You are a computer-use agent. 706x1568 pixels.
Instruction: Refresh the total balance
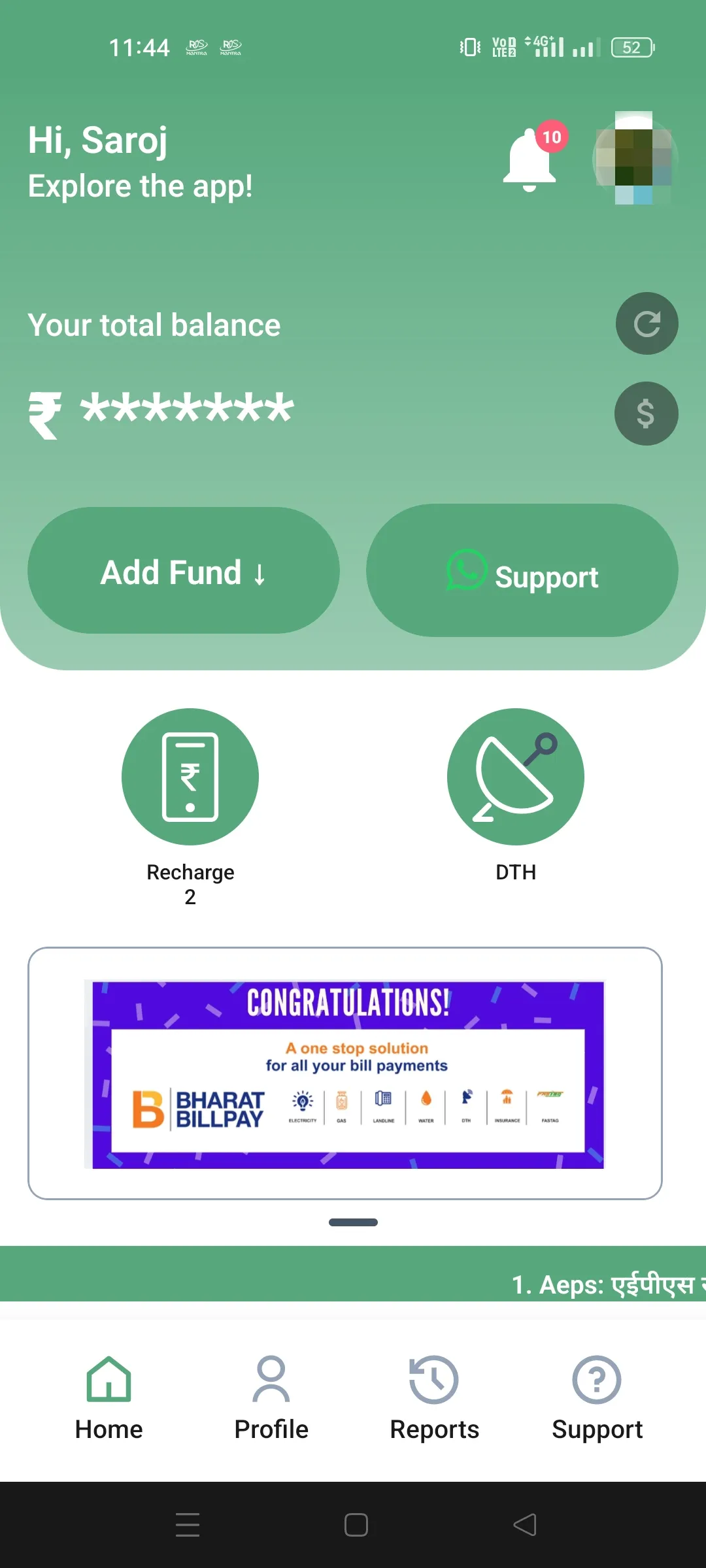pyautogui.click(x=647, y=323)
